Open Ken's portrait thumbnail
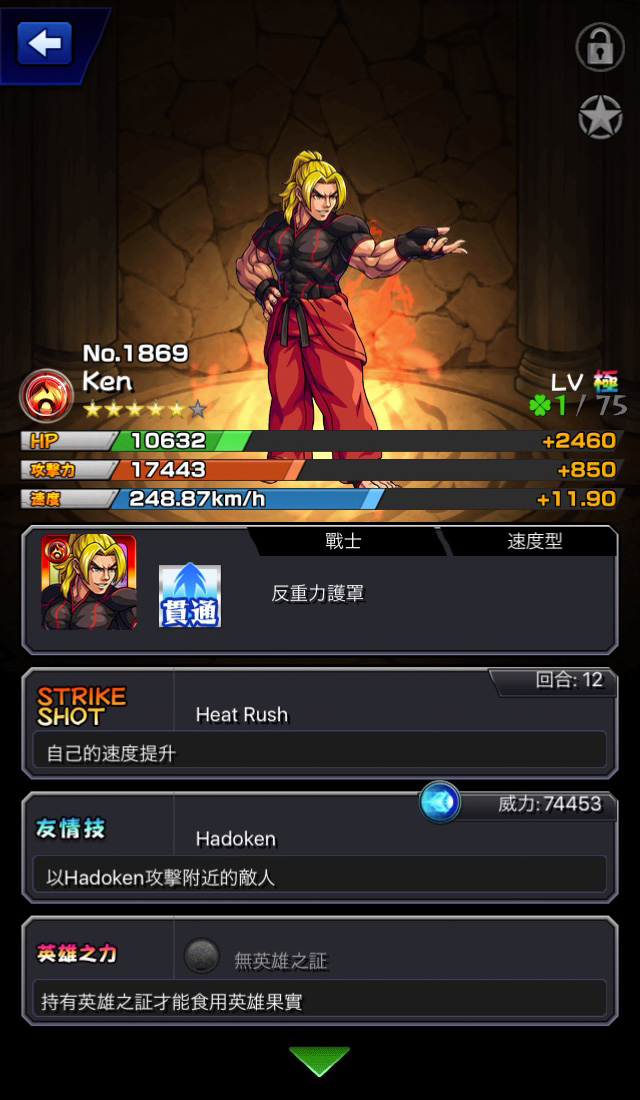The image size is (640, 1100). pyautogui.click(x=88, y=582)
